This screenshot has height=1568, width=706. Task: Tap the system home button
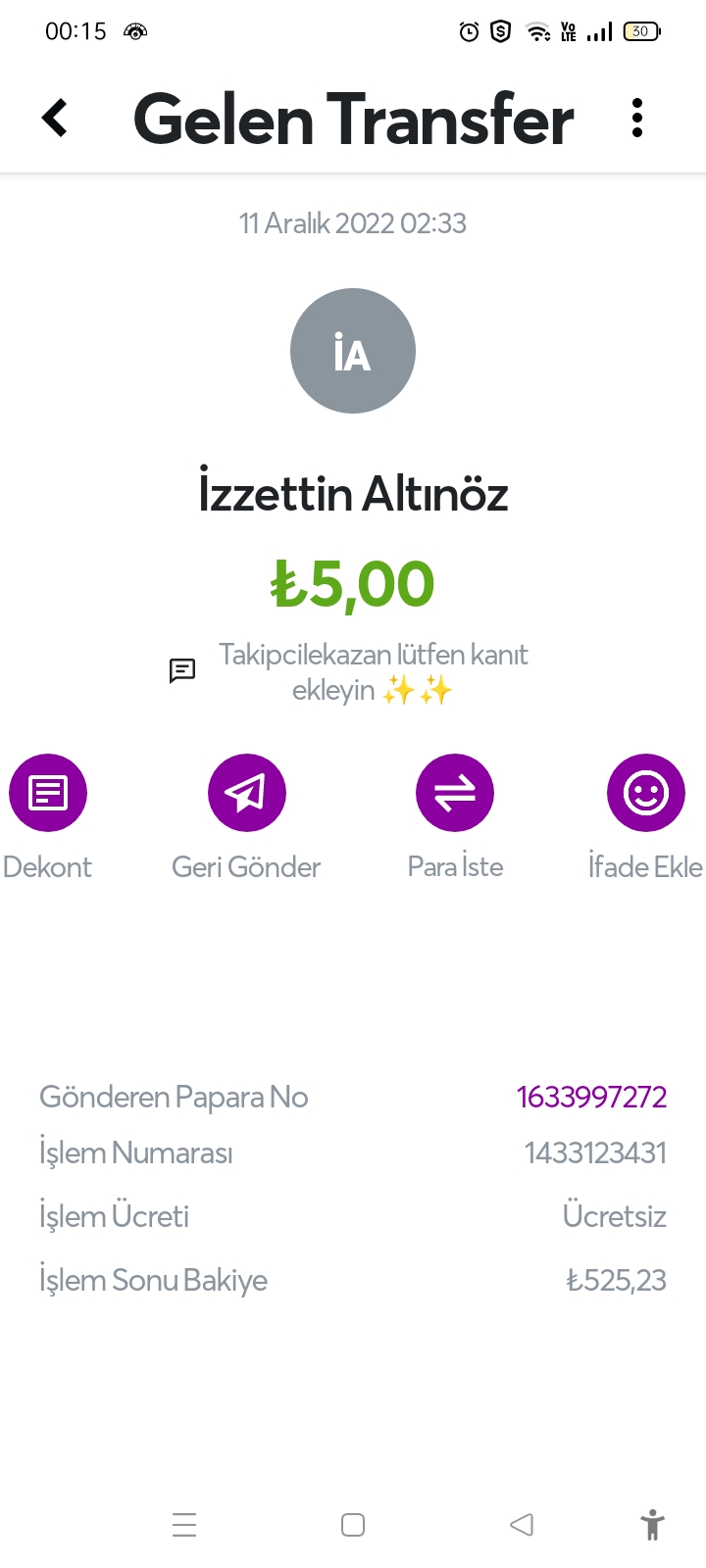(x=353, y=1525)
